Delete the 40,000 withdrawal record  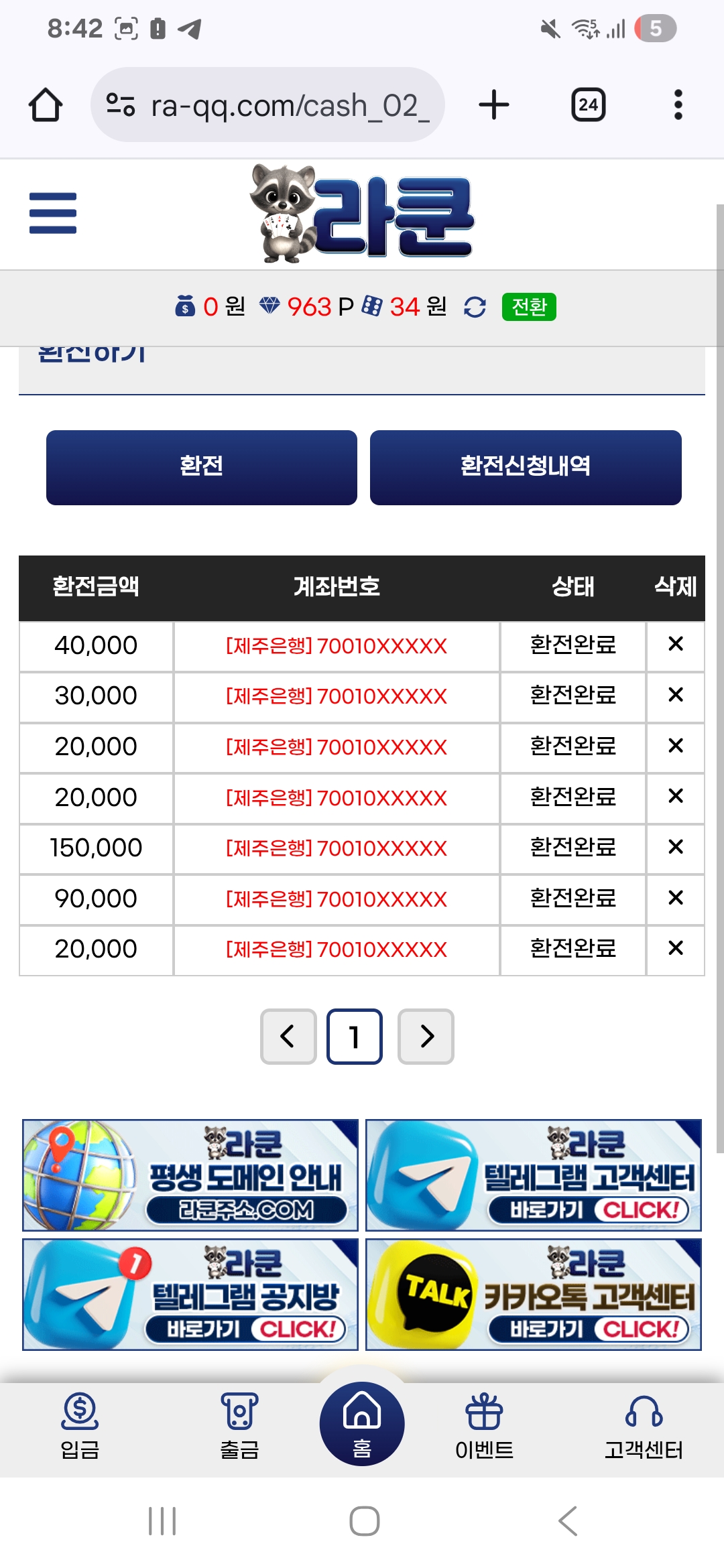676,644
